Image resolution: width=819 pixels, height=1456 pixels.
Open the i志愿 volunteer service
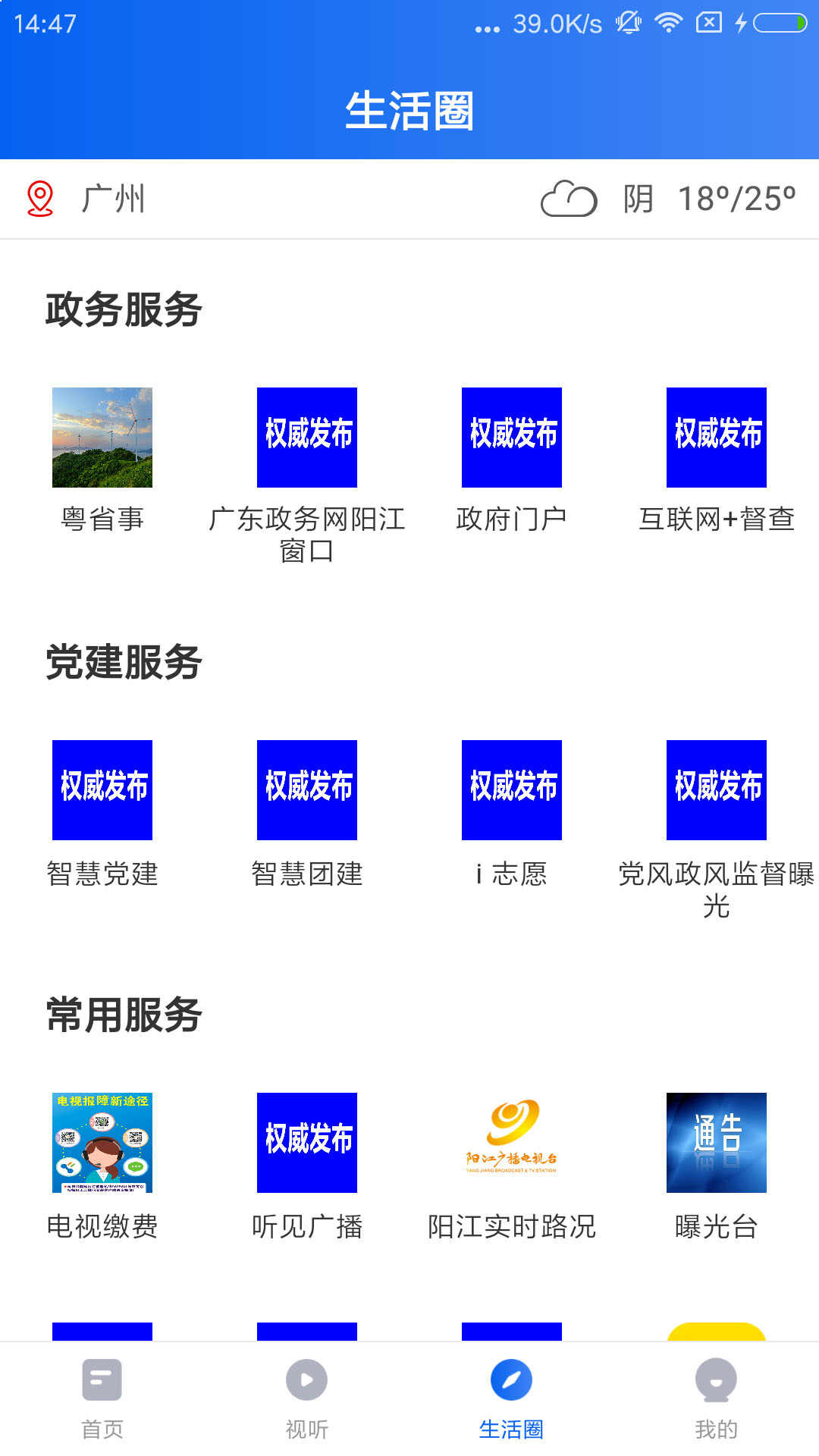pos(511,789)
